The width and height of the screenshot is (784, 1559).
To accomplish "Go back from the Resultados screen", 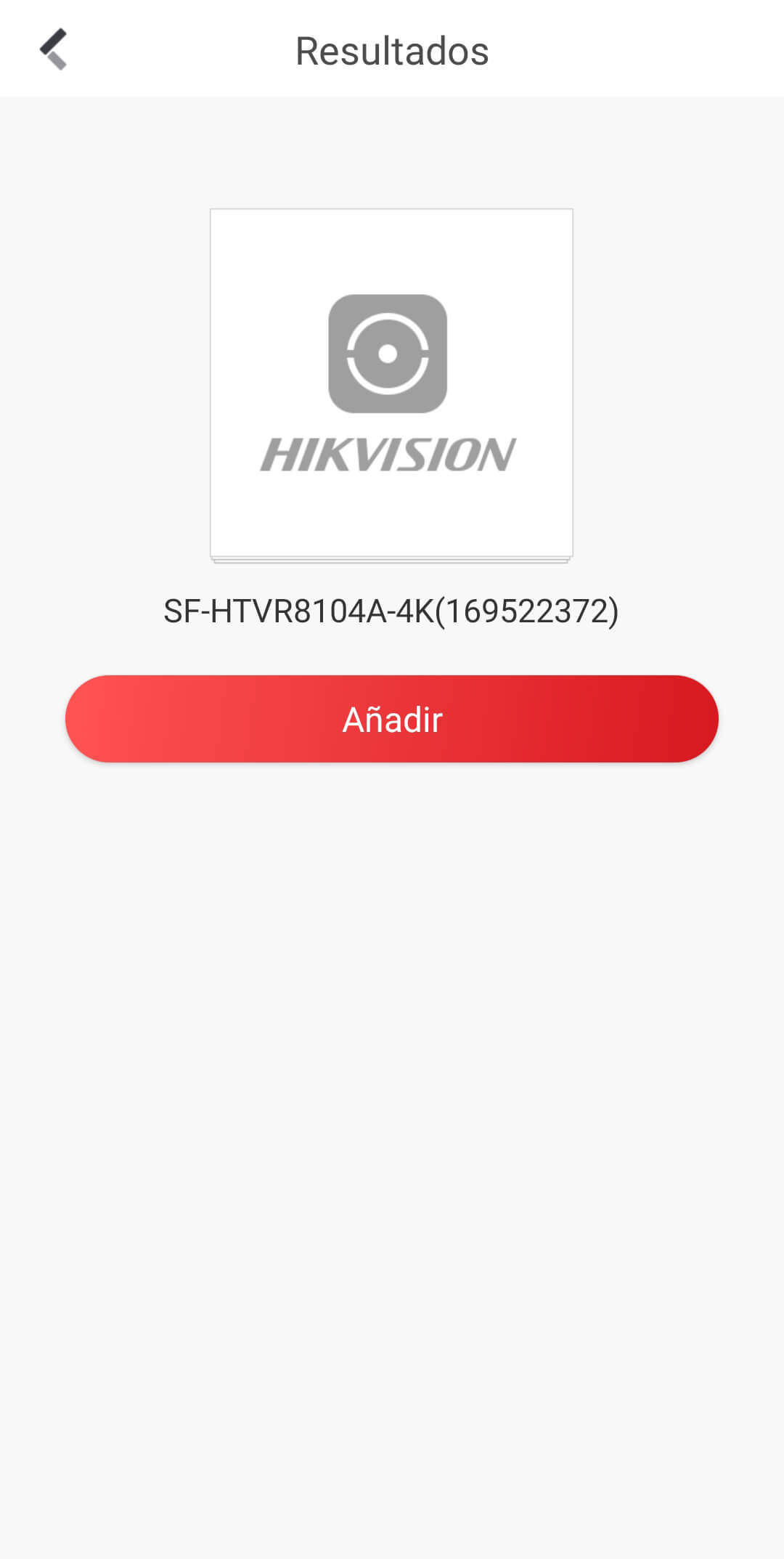I will 54,49.
